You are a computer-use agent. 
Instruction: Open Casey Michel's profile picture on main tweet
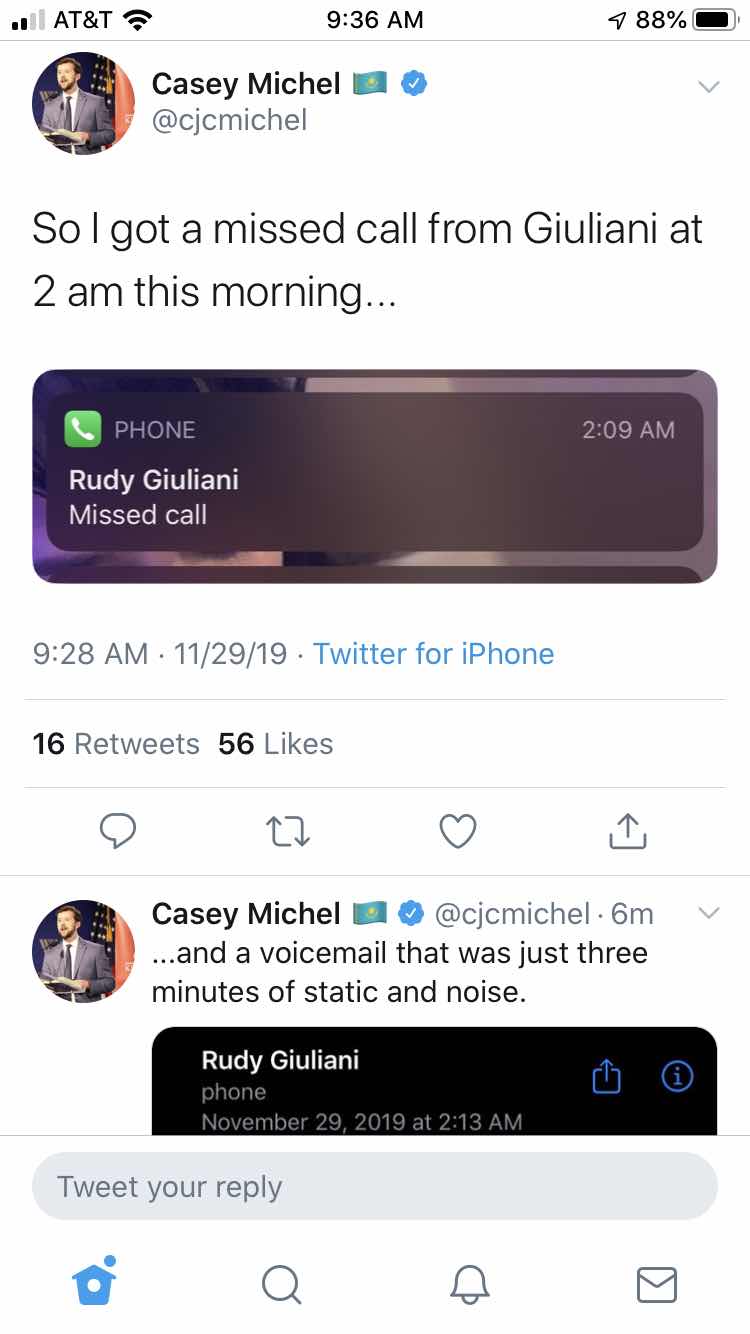84,103
